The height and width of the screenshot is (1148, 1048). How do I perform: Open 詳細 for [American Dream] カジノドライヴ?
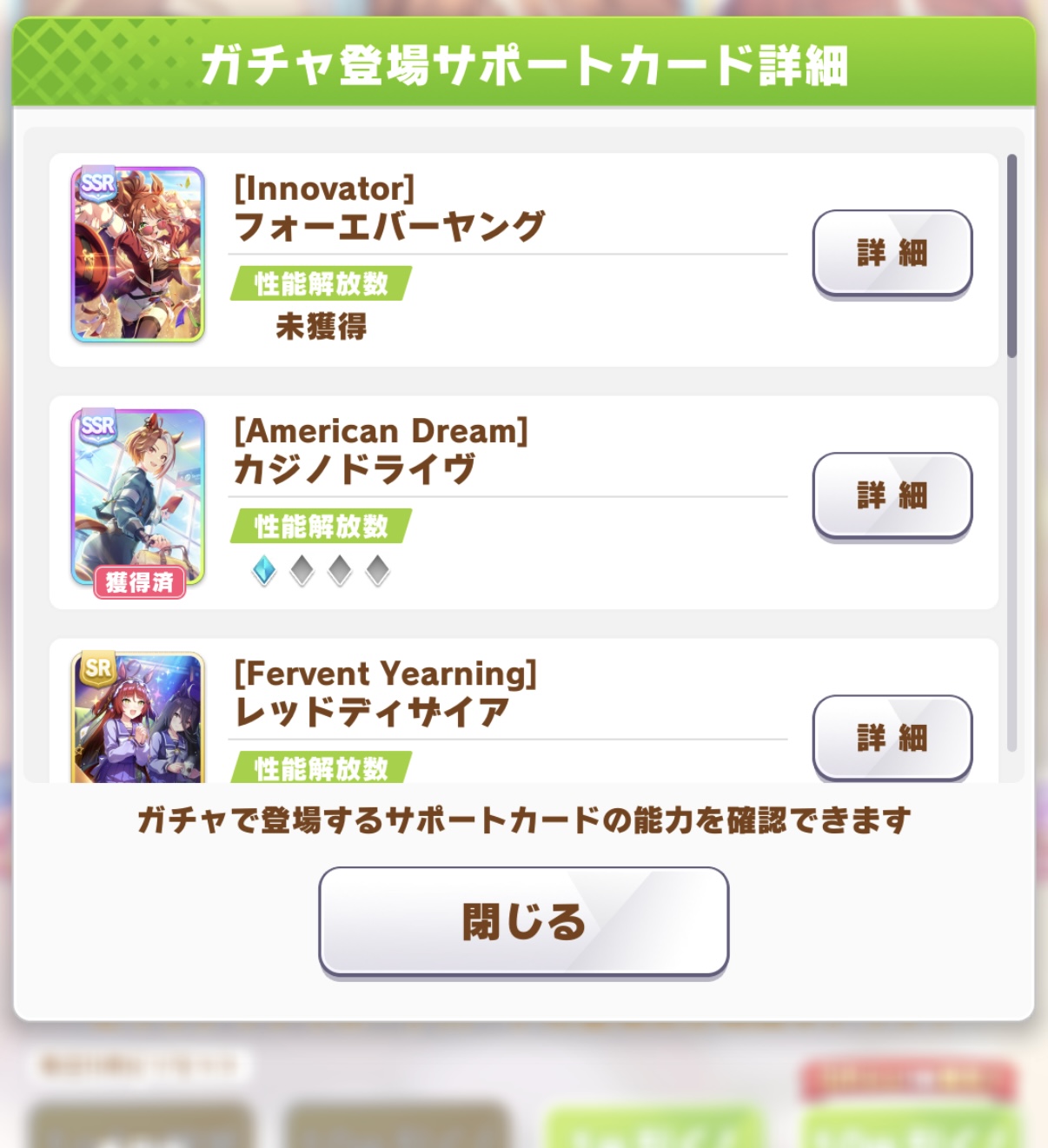892,495
